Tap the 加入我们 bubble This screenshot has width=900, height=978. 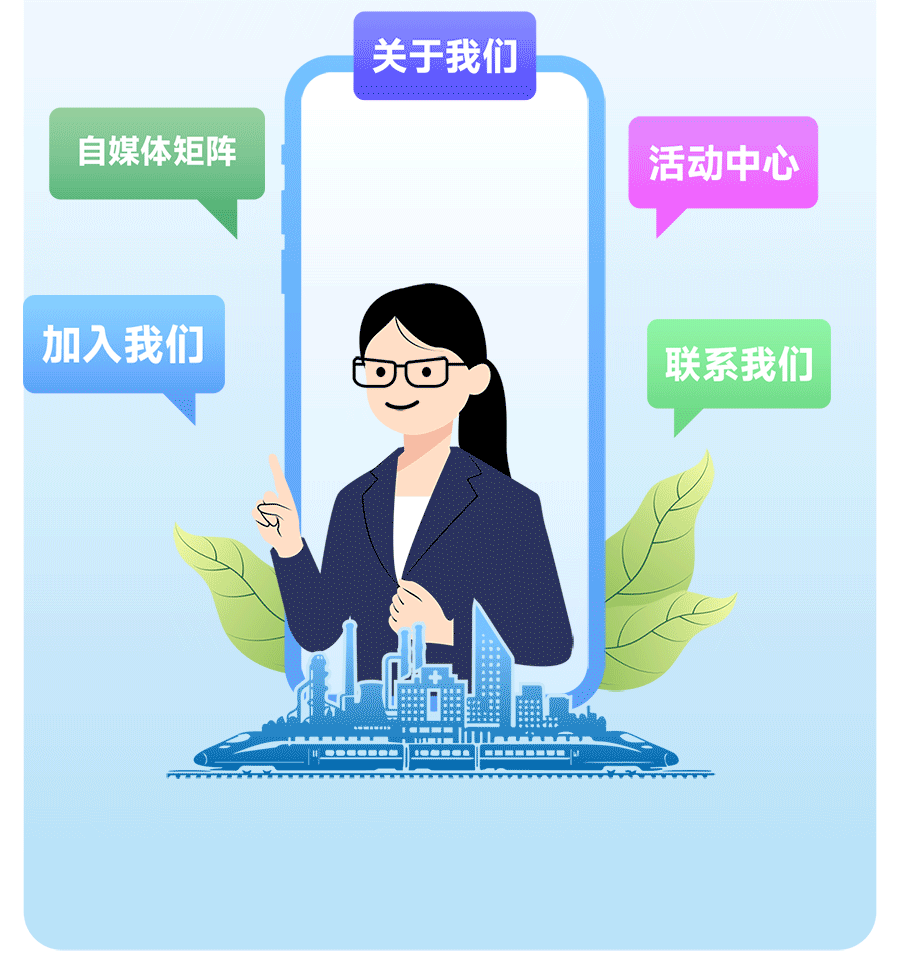(x=124, y=344)
